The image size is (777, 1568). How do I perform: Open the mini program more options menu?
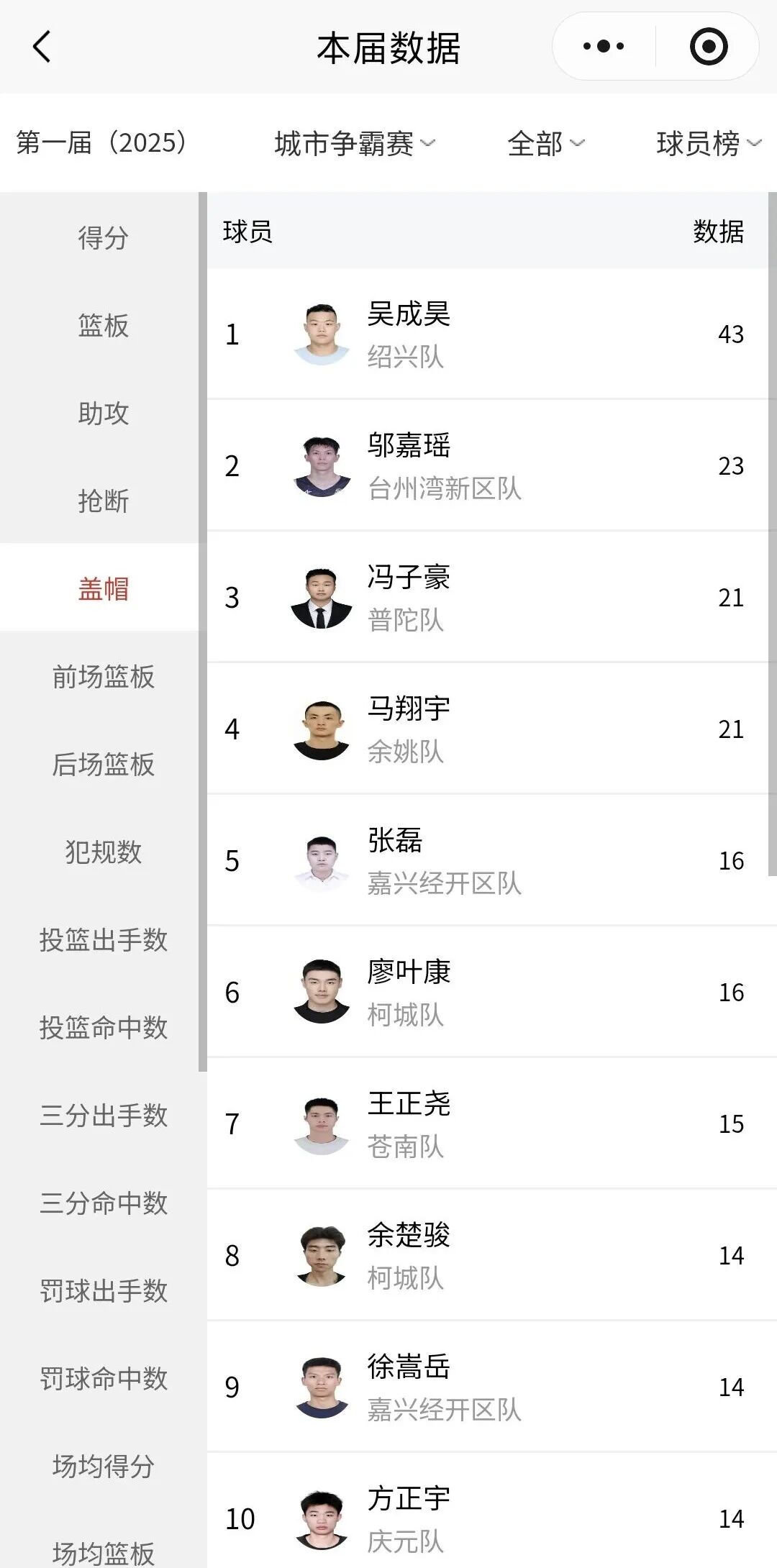(603, 47)
